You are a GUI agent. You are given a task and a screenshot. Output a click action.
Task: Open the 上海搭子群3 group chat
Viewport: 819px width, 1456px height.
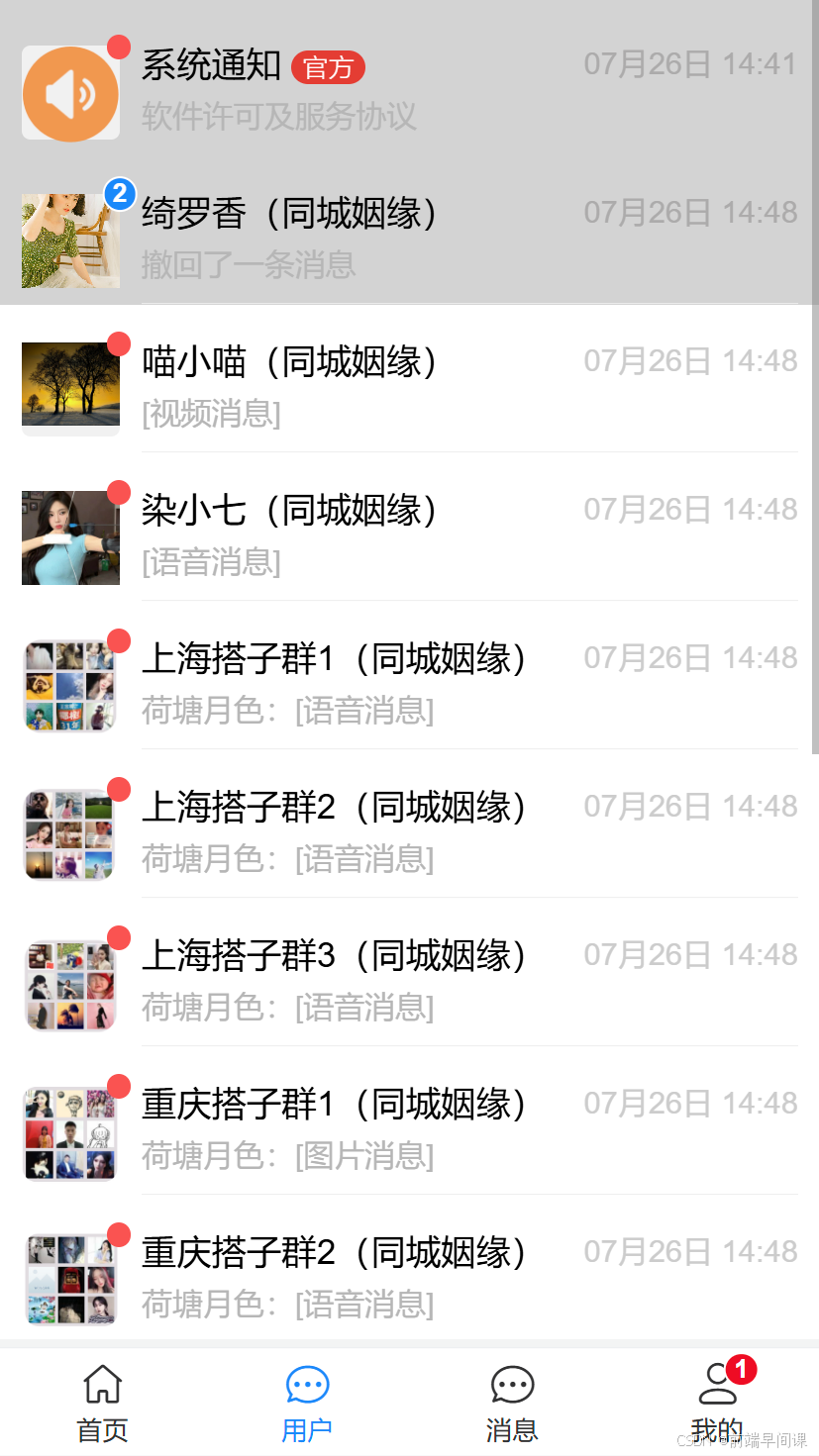409,981
